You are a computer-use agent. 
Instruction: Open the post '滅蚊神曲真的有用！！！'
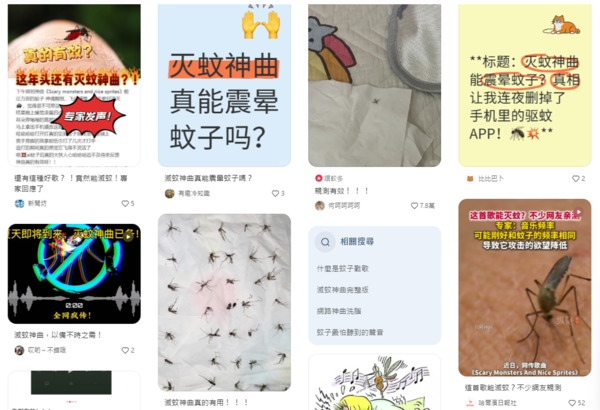[x=224, y=300]
